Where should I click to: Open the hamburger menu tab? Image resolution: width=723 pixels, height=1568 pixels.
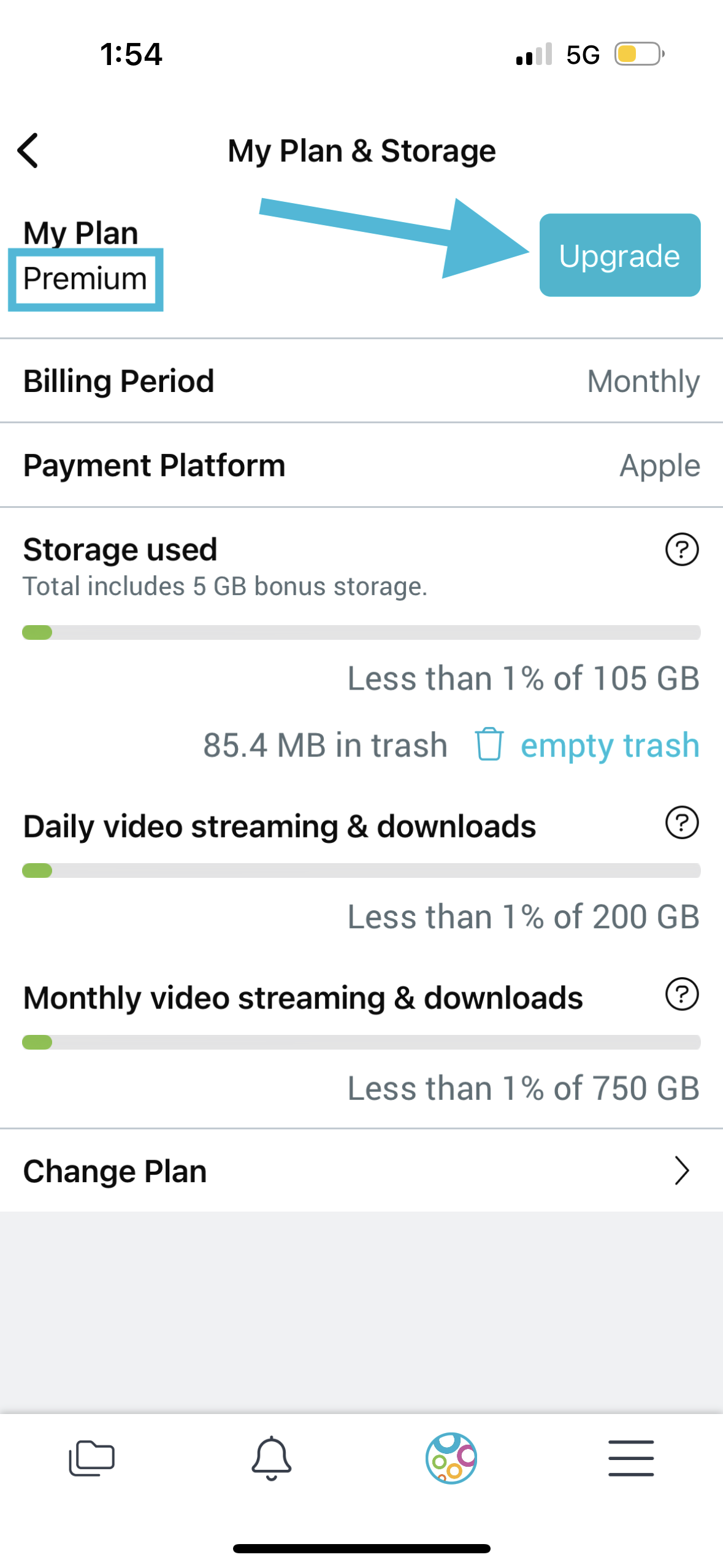click(631, 1458)
